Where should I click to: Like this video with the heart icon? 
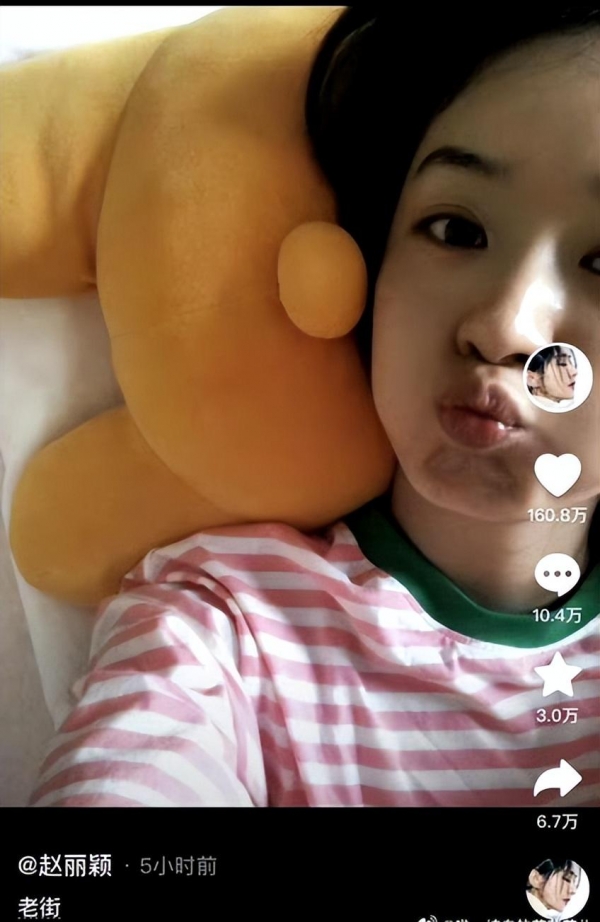tap(557, 475)
